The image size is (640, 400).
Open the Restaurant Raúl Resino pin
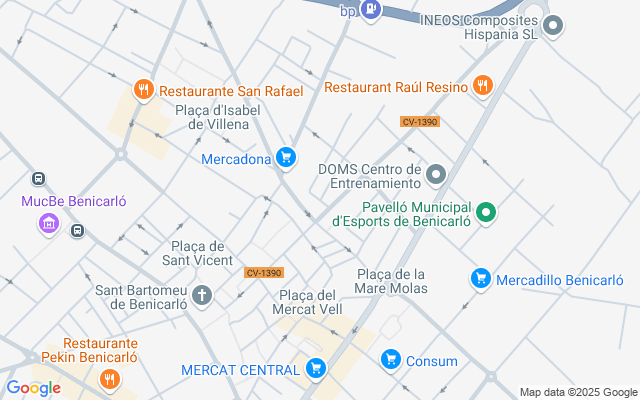pyautogui.click(x=484, y=86)
